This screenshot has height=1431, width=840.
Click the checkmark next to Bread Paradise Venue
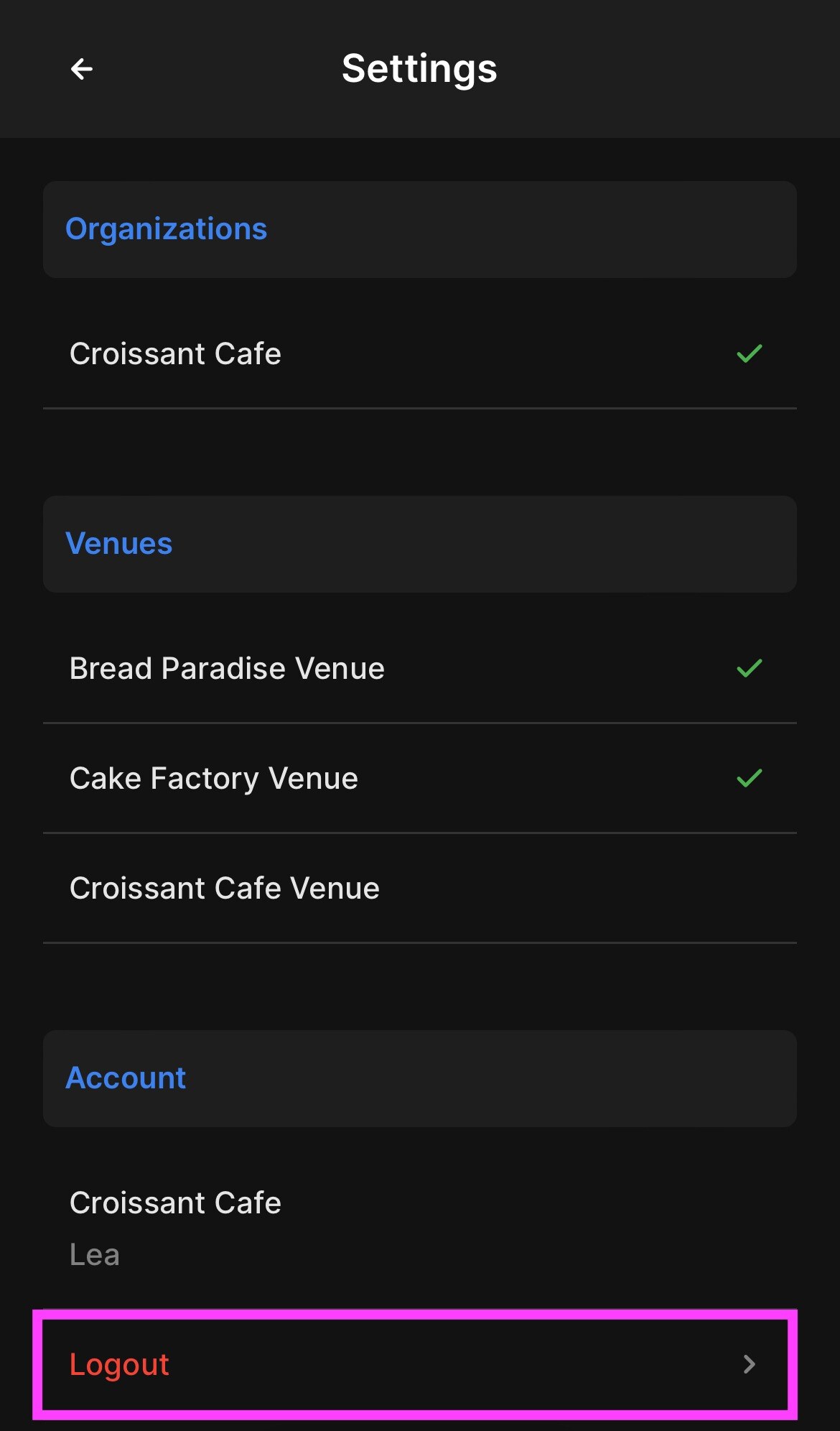click(750, 667)
